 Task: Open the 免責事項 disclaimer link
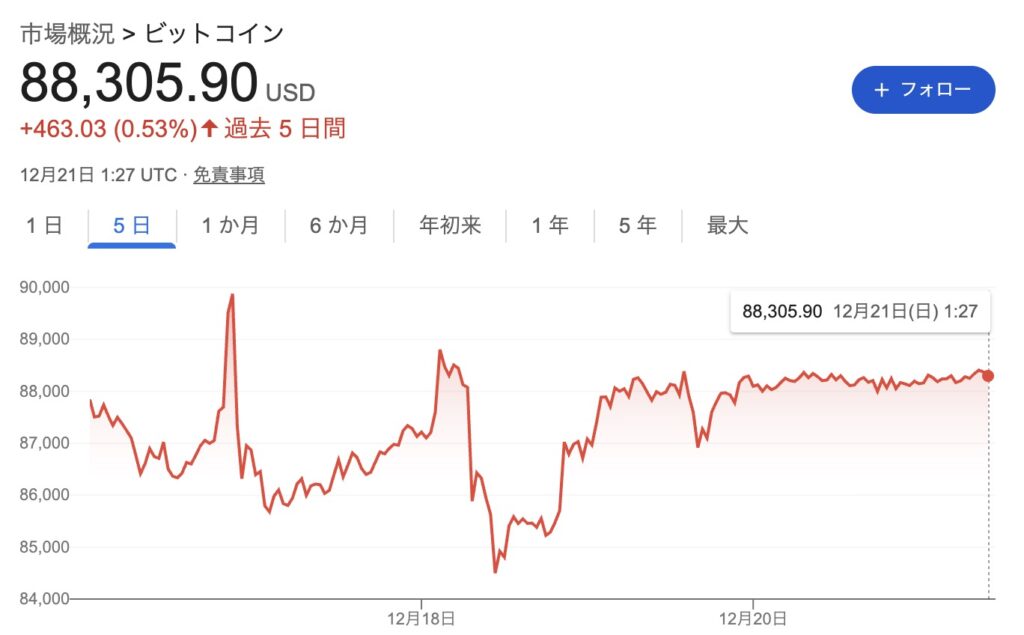click(x=229, y=175)
